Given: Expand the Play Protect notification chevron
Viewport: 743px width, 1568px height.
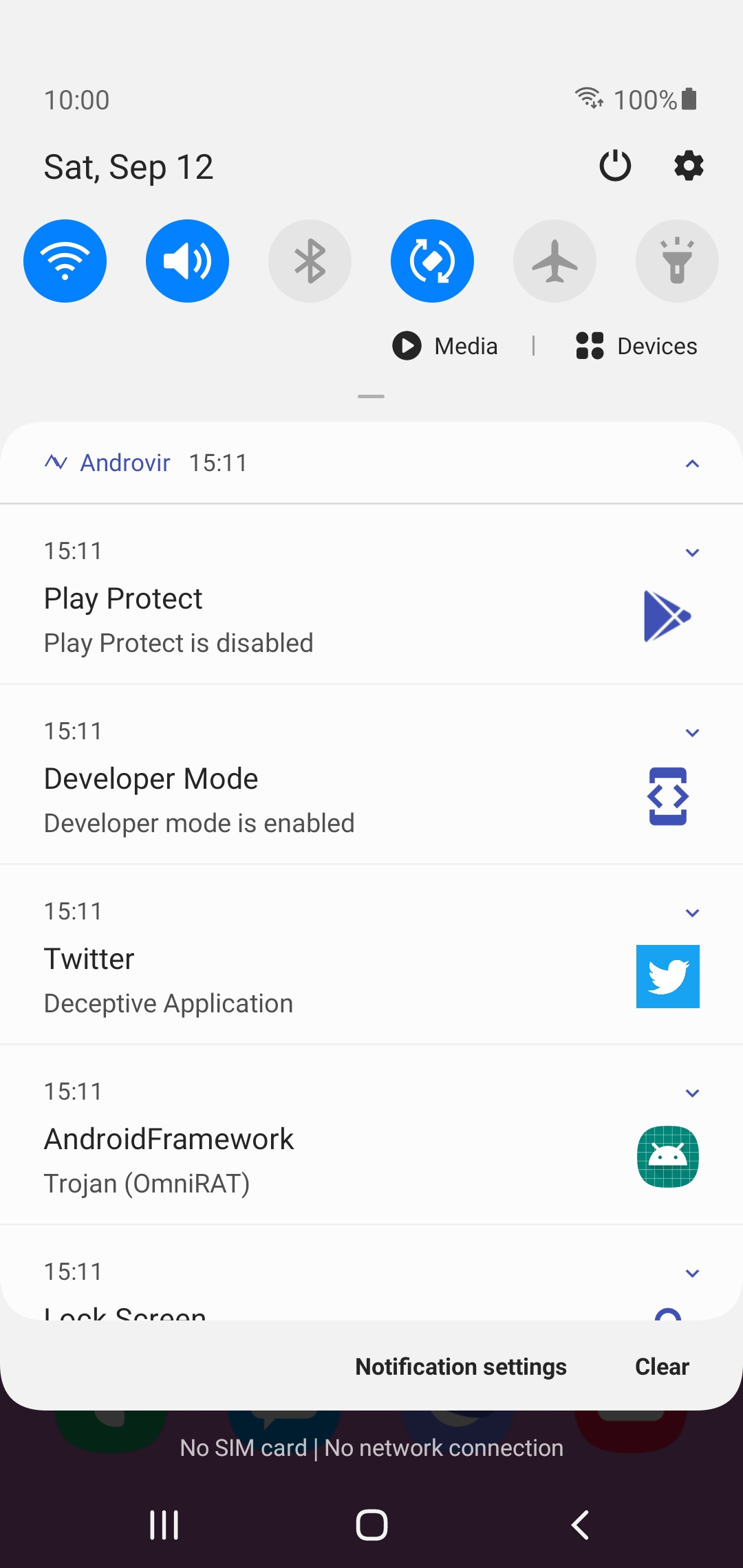Looking at the screenshot, I should tap(692, 553).
